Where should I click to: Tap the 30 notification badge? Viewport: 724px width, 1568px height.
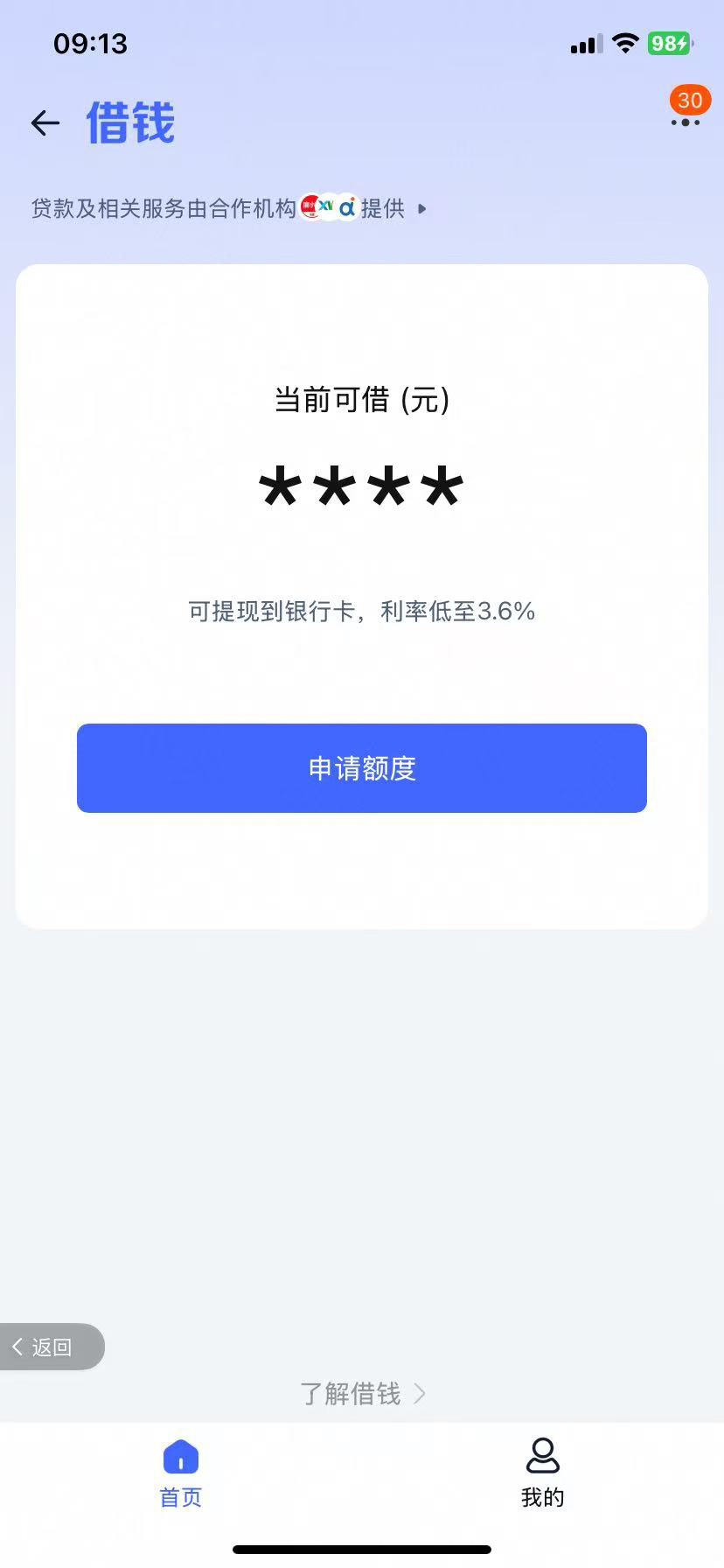(x=690, y=101)
